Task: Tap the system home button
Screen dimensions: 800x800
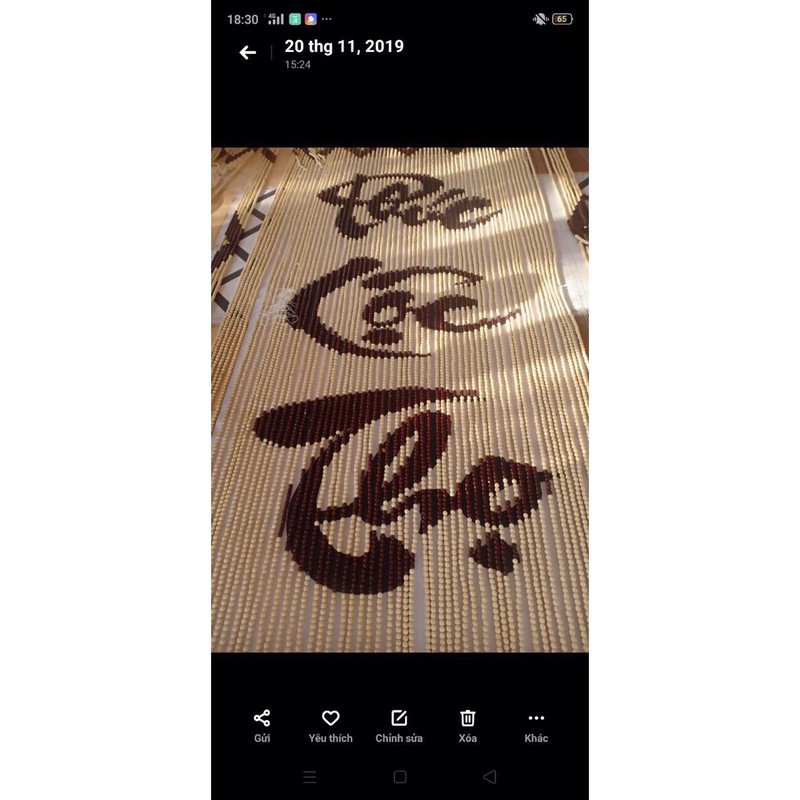Action: click(x=400, y=777)
